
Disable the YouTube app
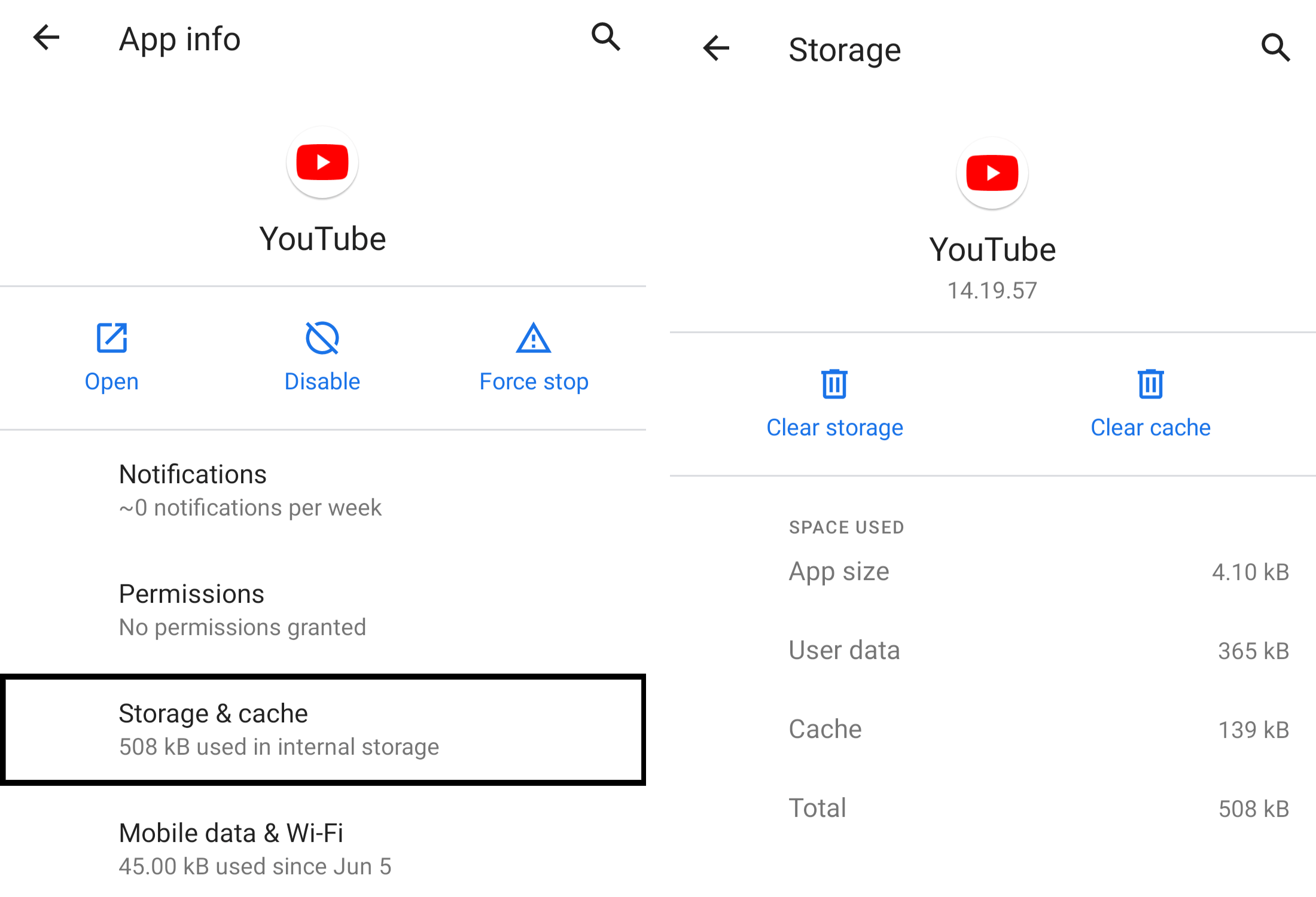click(x=322, y=357)
